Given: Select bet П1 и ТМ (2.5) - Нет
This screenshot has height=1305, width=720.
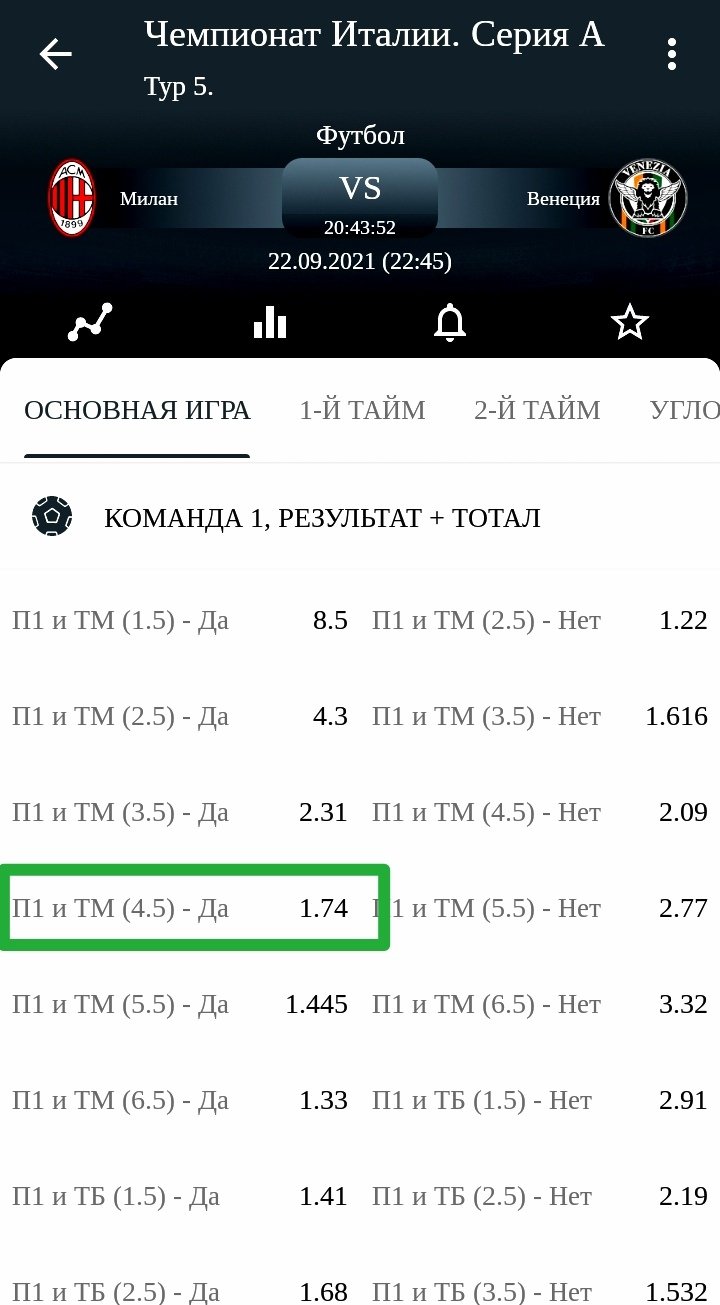Looking at the screenshot, I should (x=540, y=620).
